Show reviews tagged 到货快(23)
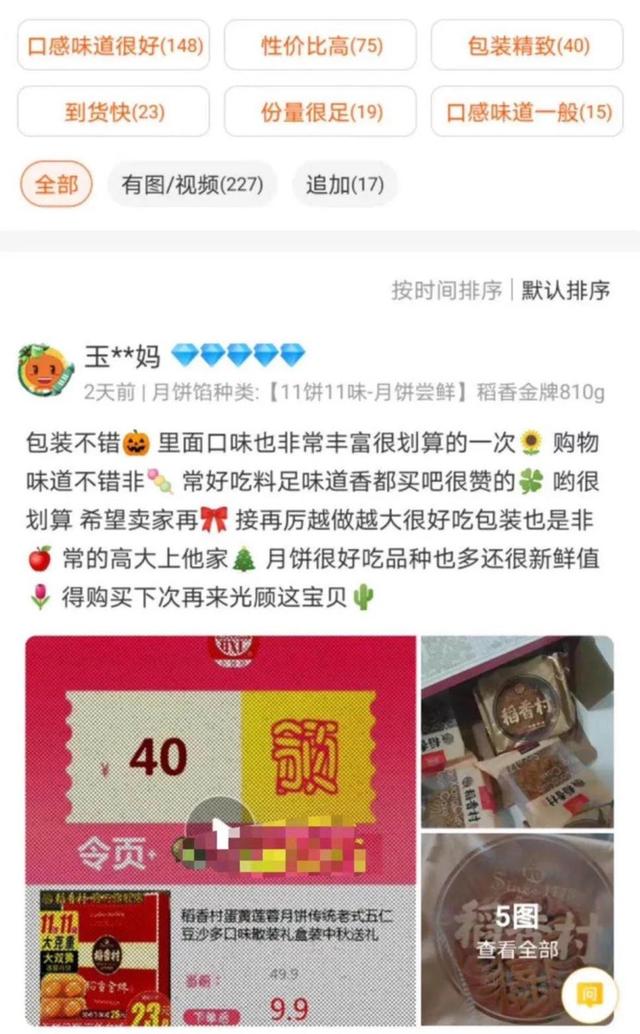640x1034 pixels. [113, 112]
